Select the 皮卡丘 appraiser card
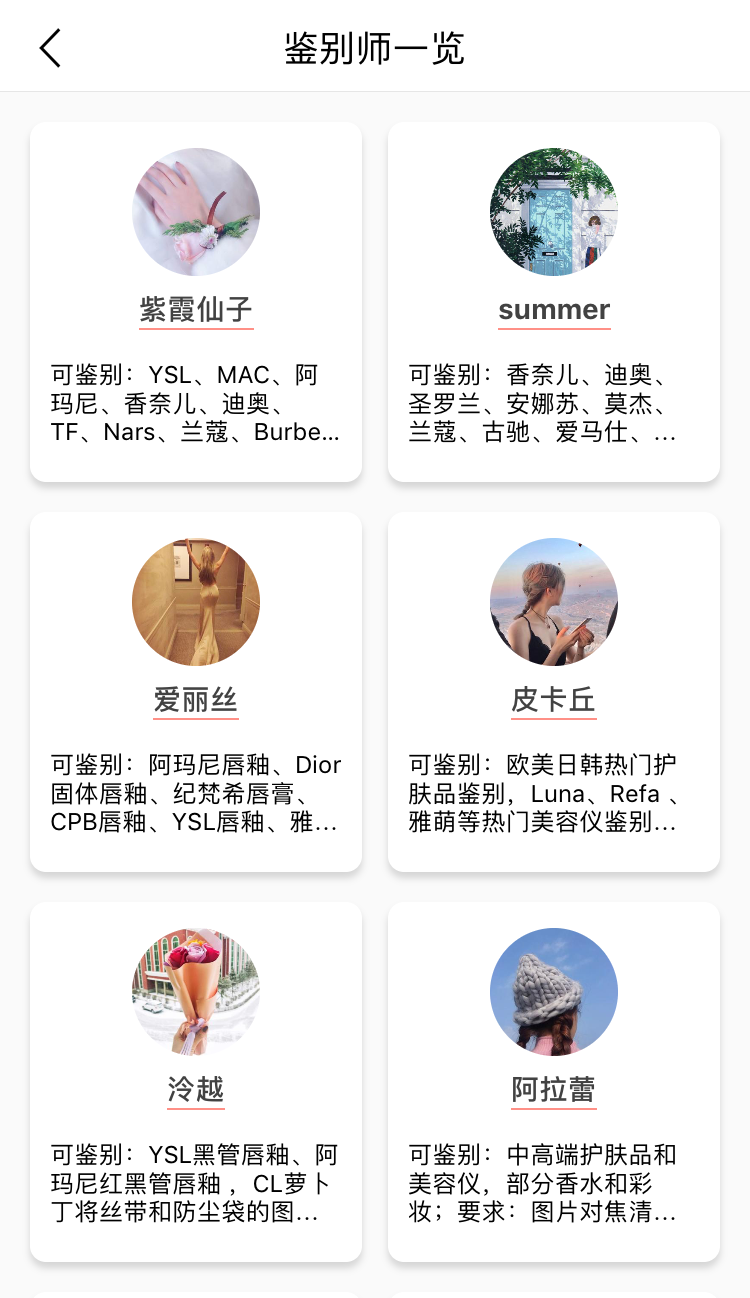The image size is (750, 1298). pos(554,692)
